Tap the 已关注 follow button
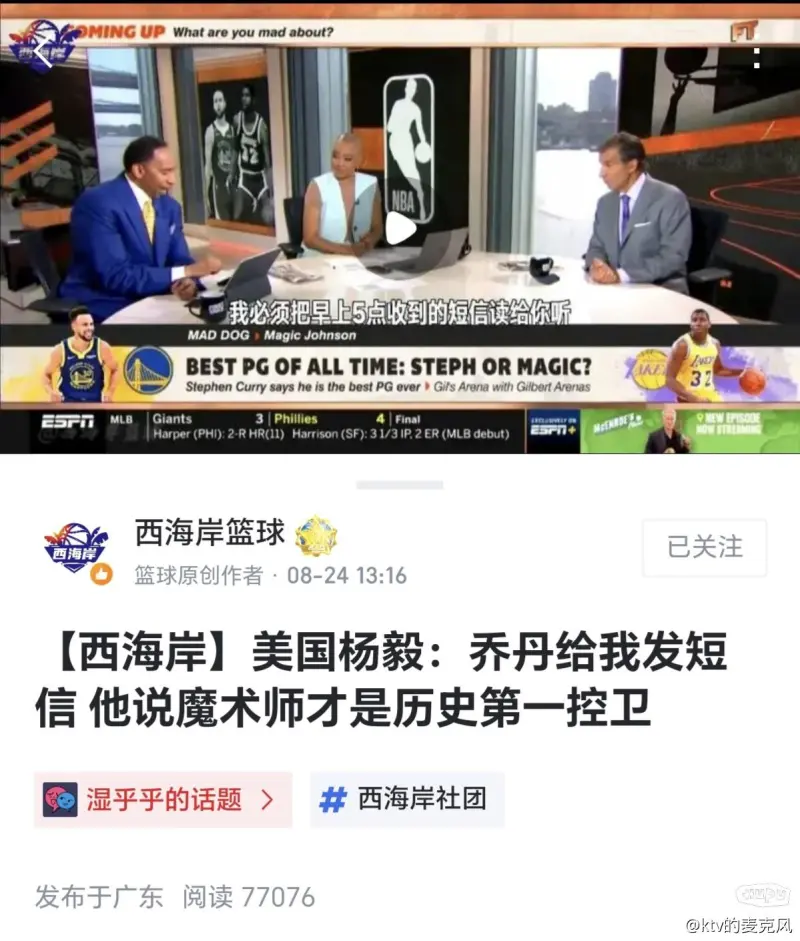 [704, 547]
